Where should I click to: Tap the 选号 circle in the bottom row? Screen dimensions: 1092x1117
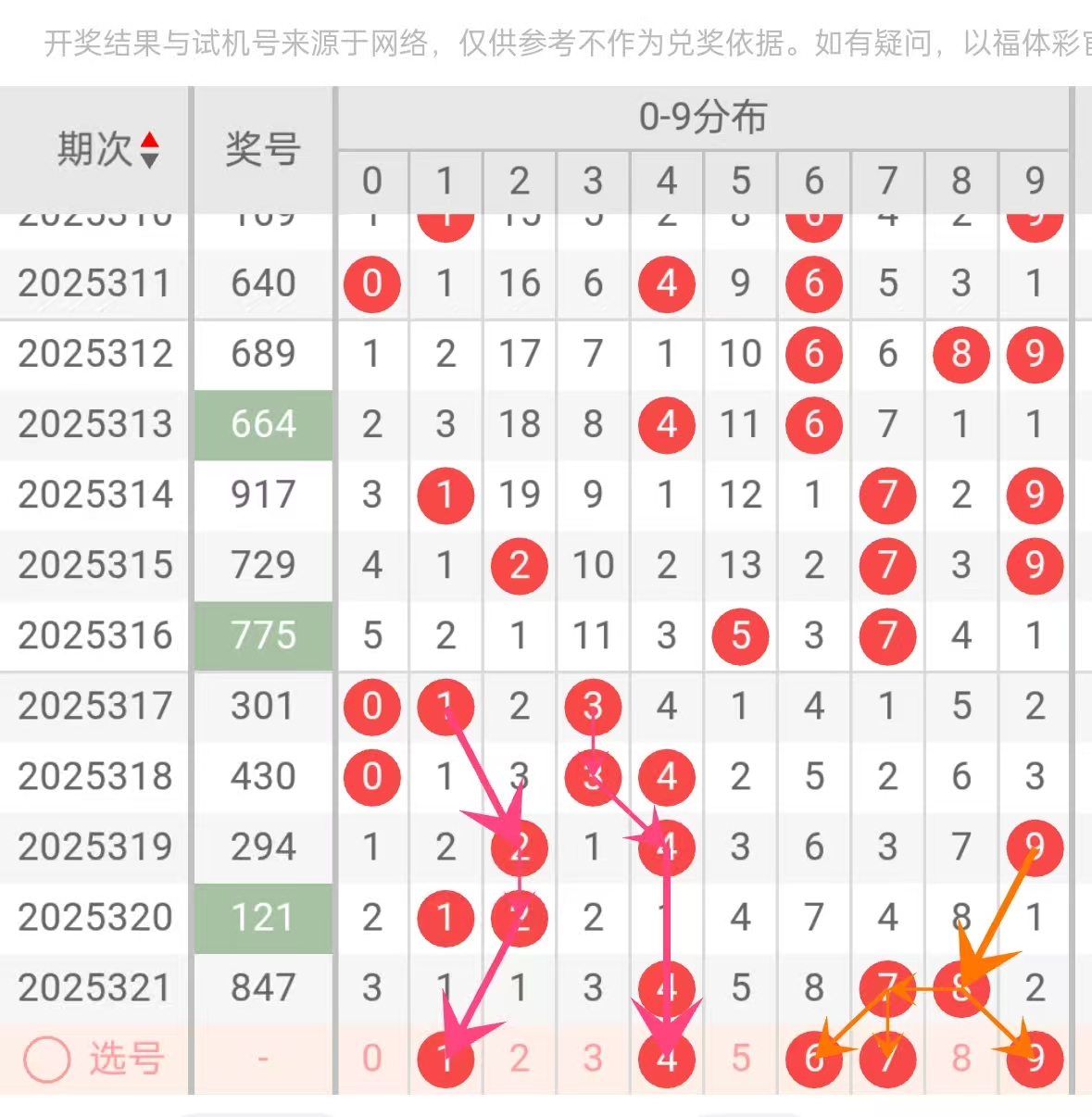(46, 1059)
